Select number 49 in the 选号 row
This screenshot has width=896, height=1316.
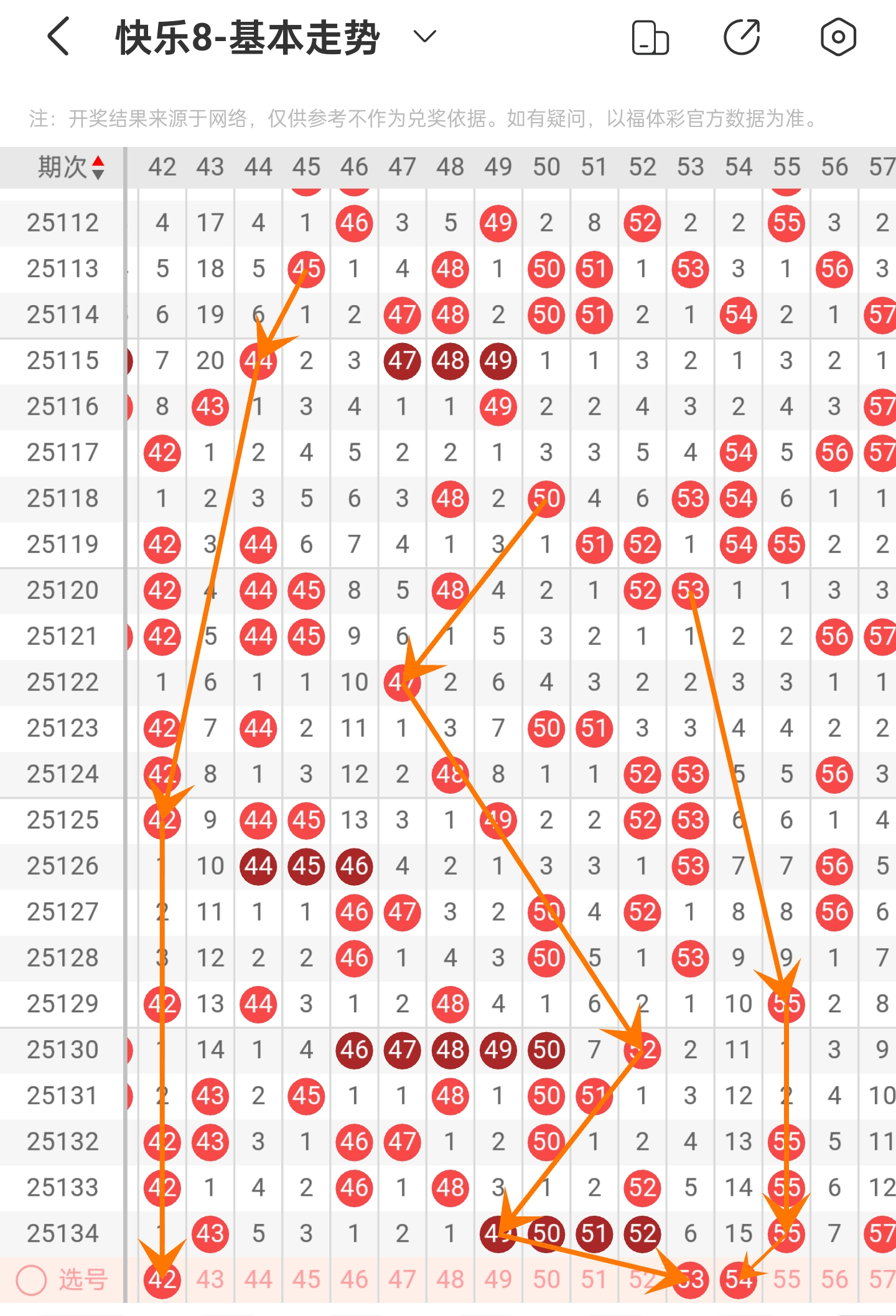point(498,1279)
